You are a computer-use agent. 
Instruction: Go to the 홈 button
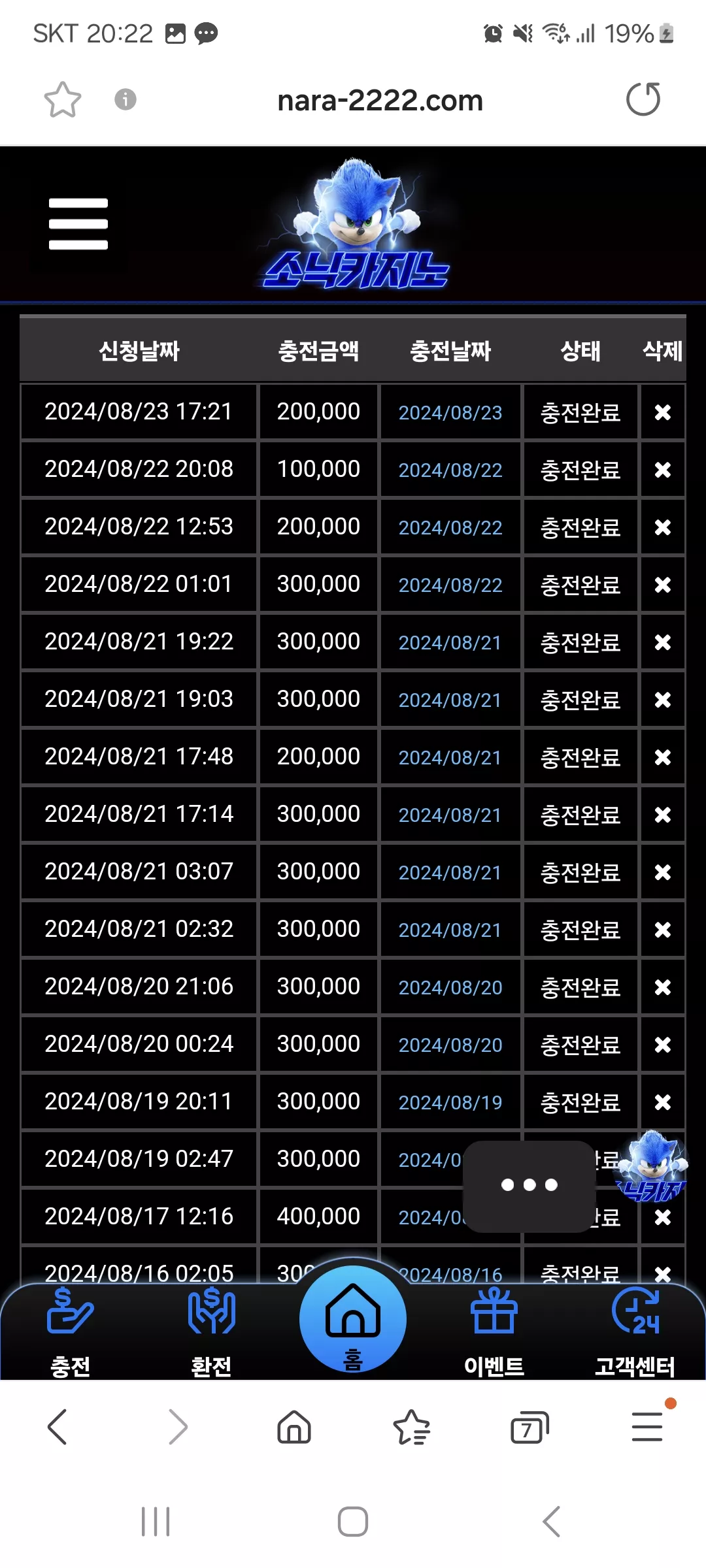(x=353, y=1318)
